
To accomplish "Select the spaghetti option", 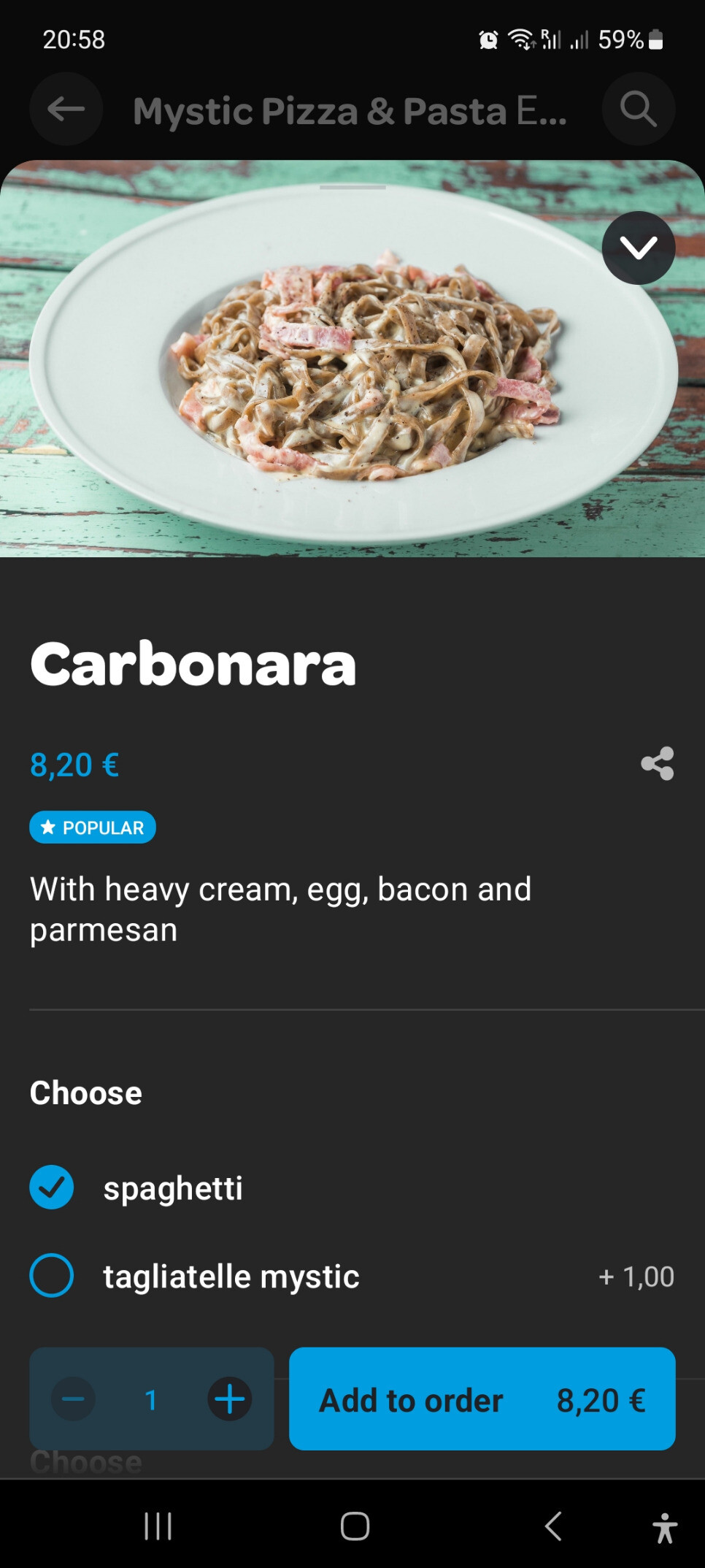I will 52,1188.
